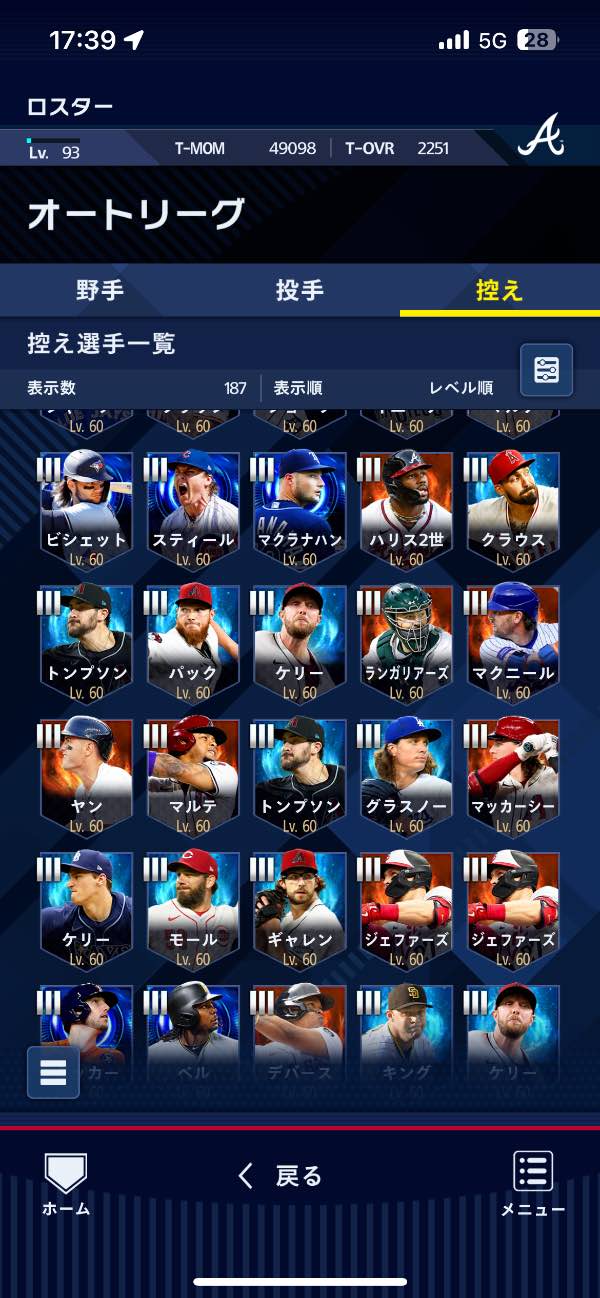
Task: View the ハリス2世 player card
Action: click(x=406, y=510)
